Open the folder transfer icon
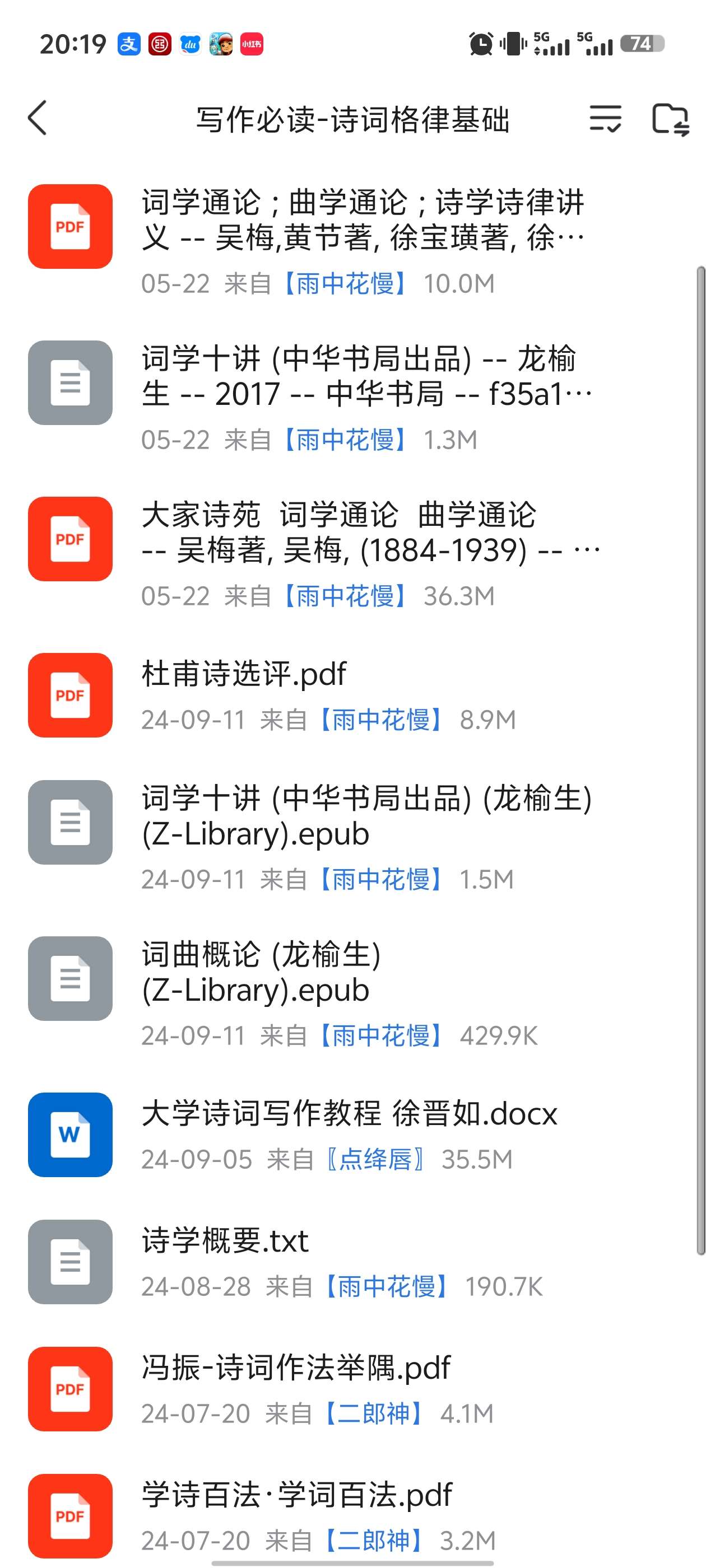 (x=670, y=119)
